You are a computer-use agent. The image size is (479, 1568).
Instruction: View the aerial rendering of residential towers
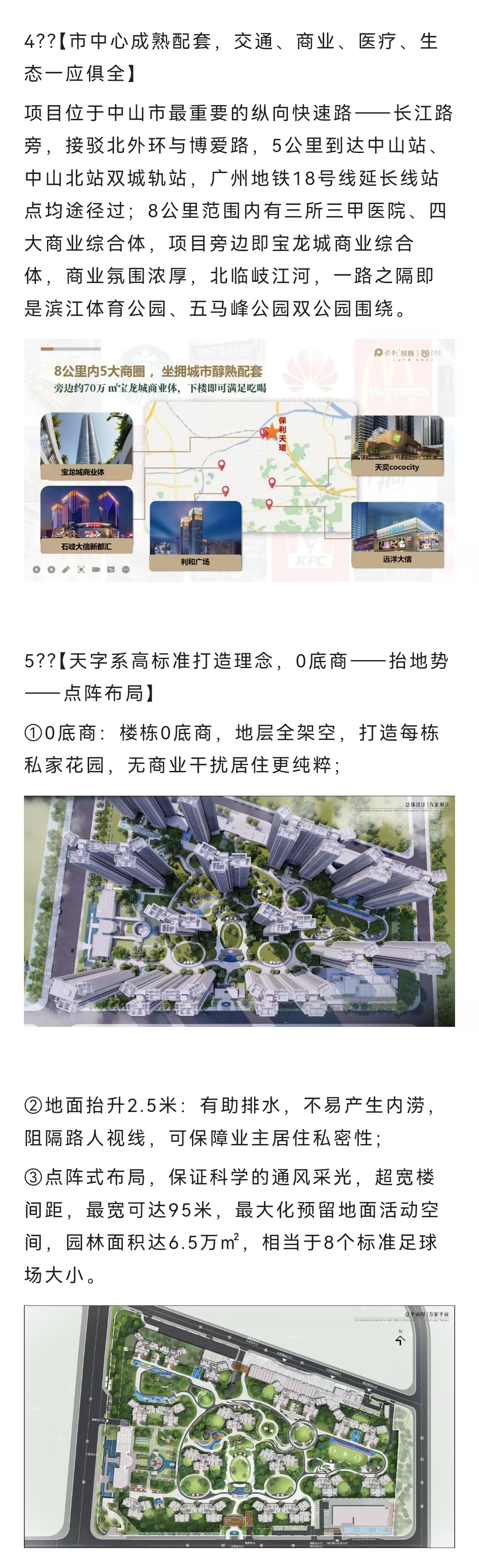point(239,911)
